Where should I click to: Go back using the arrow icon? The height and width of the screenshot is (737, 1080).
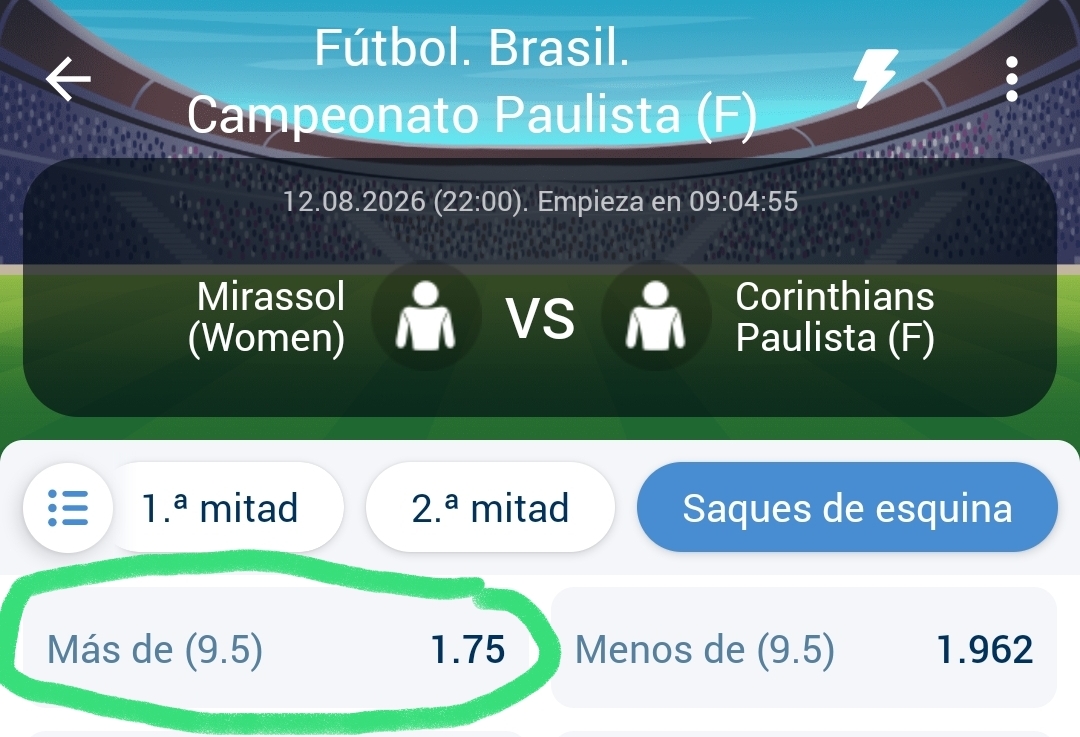[68, 79]
